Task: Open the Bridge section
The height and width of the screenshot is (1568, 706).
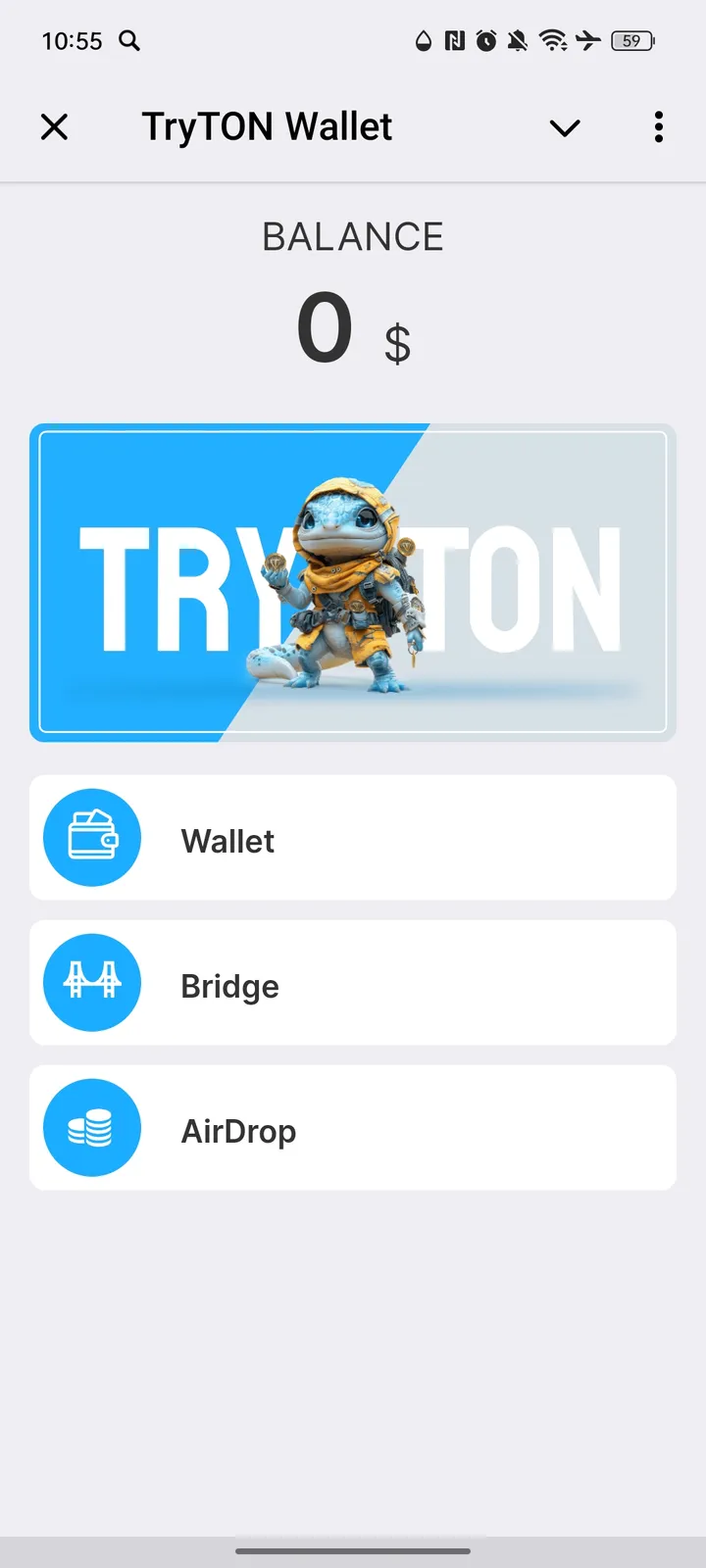Action: click(x=353, y=982)
